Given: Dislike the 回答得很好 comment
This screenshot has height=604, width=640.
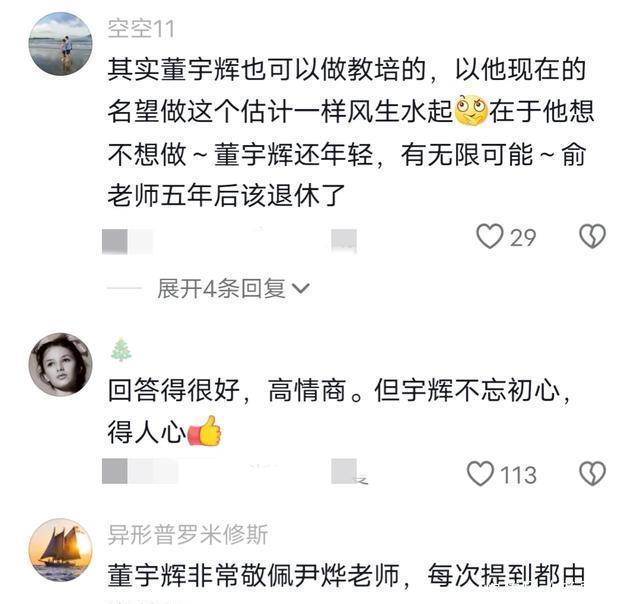Looking at the screenshot, I should 592,473.
